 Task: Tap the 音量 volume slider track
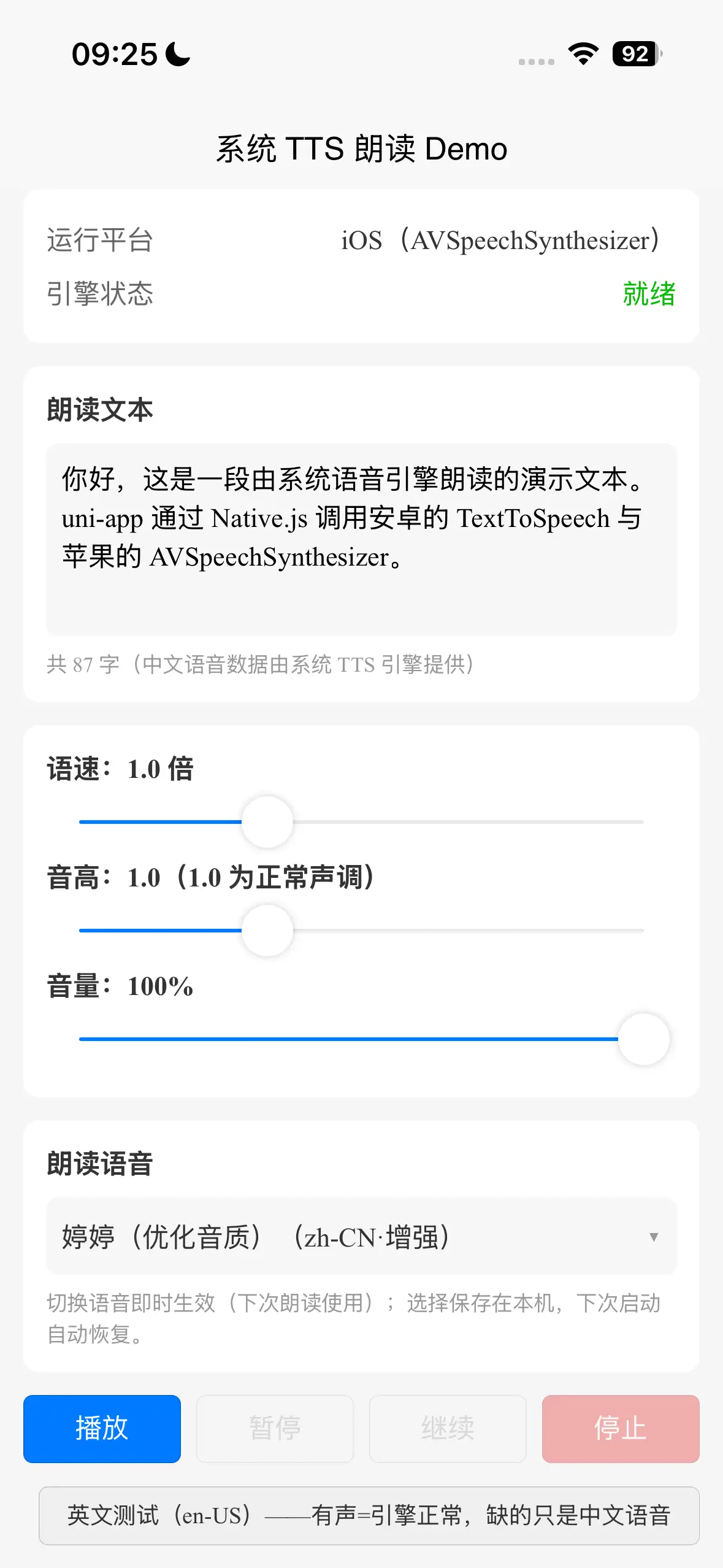[361, 1039]
